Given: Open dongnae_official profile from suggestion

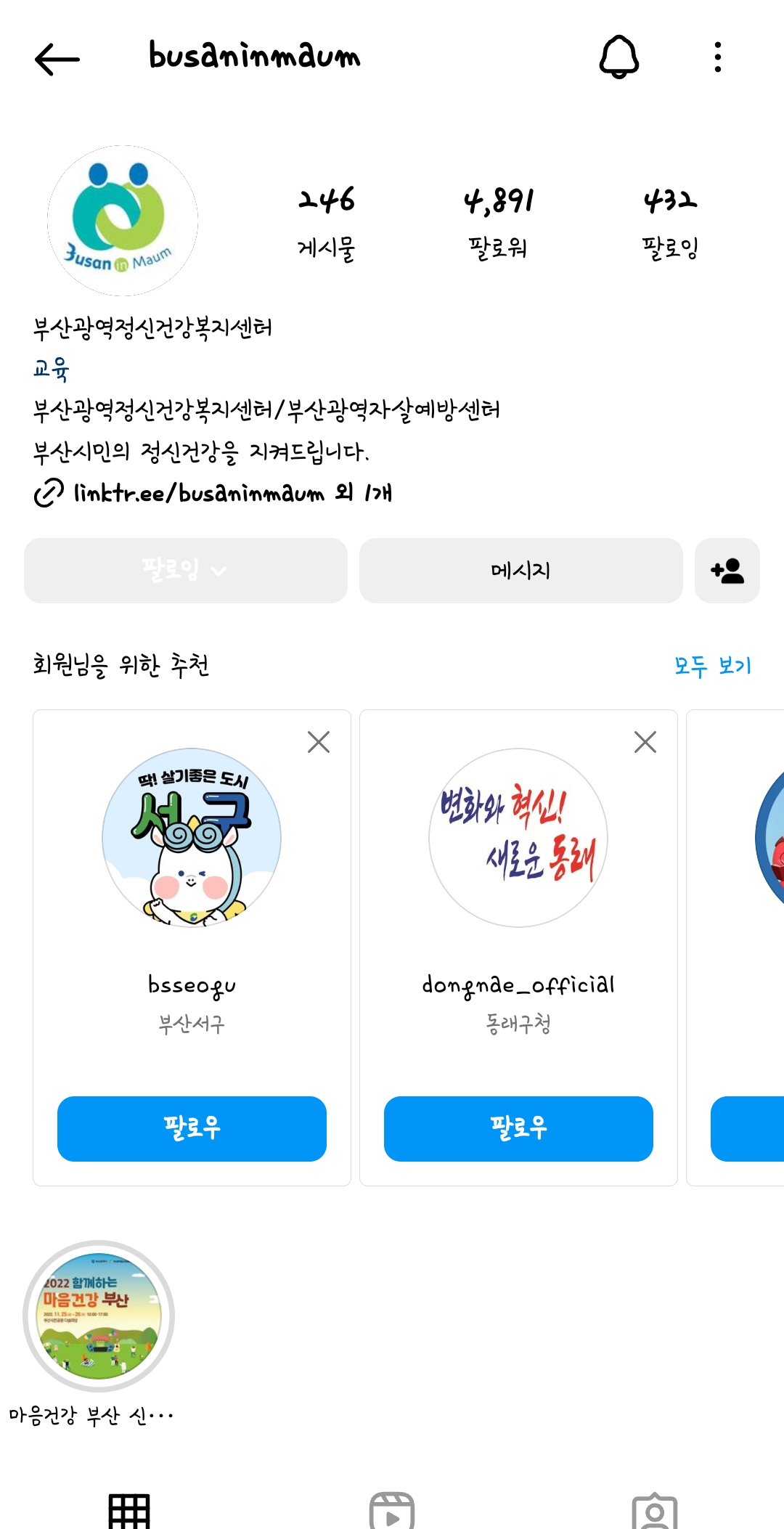Looking at the screenshot, I should (x=518, y=838).
